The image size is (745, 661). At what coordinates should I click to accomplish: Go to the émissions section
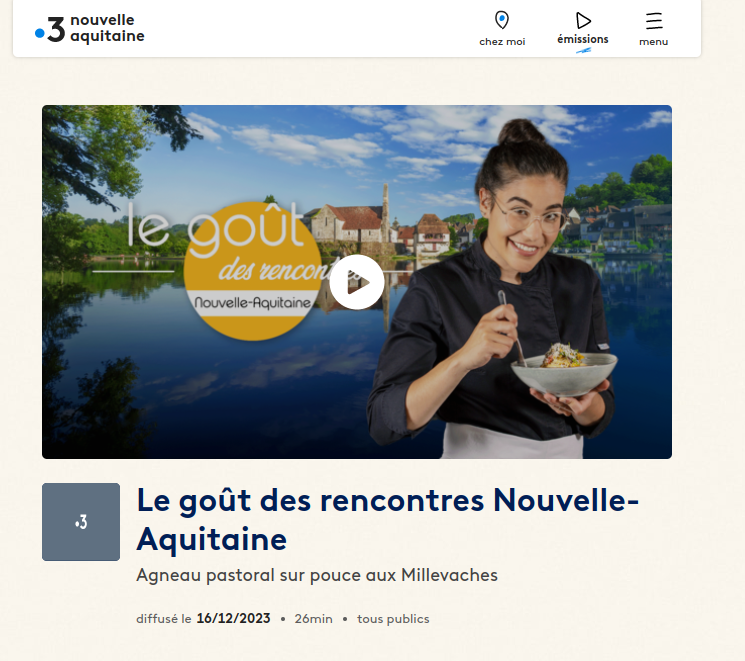click(583, 28)
